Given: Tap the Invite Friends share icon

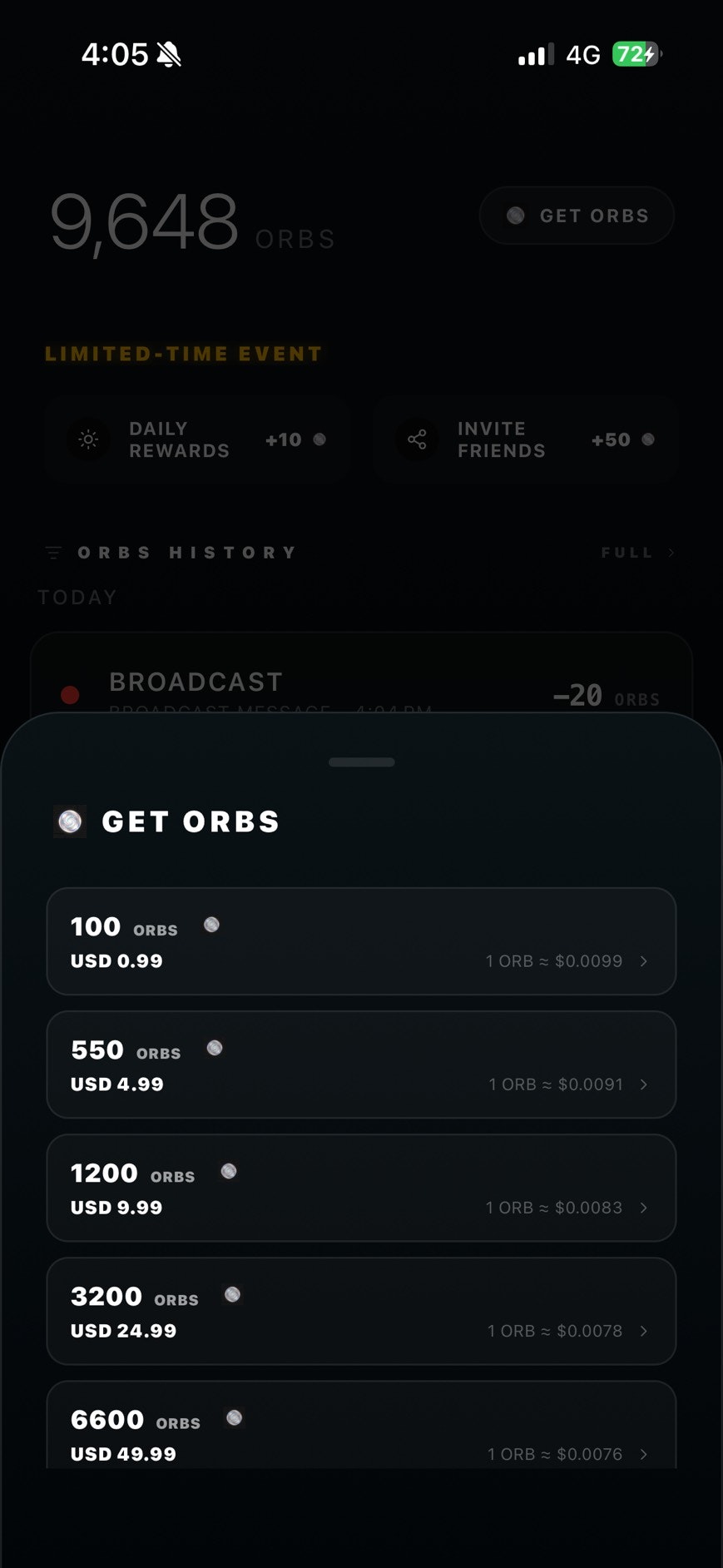Looking at the screenshot, I should pyautogui.click(x=415, y=439).
